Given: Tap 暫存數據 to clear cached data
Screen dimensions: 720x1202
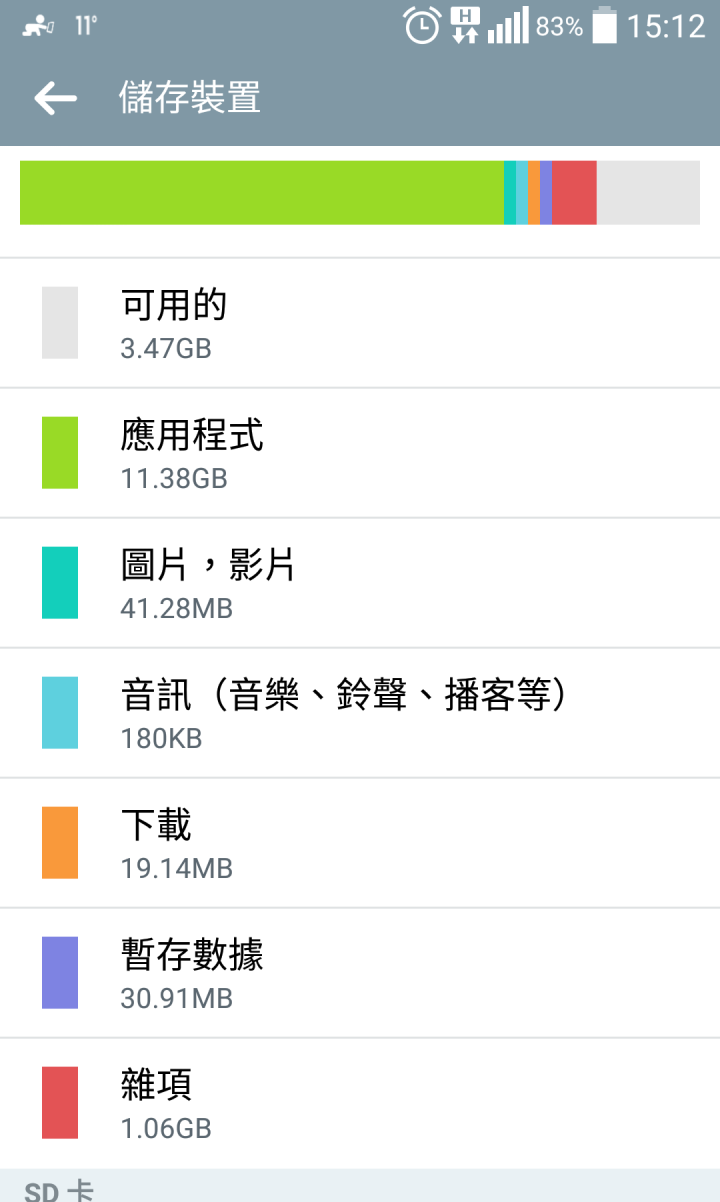Looking at the screenshot, I should pos(360,973).
